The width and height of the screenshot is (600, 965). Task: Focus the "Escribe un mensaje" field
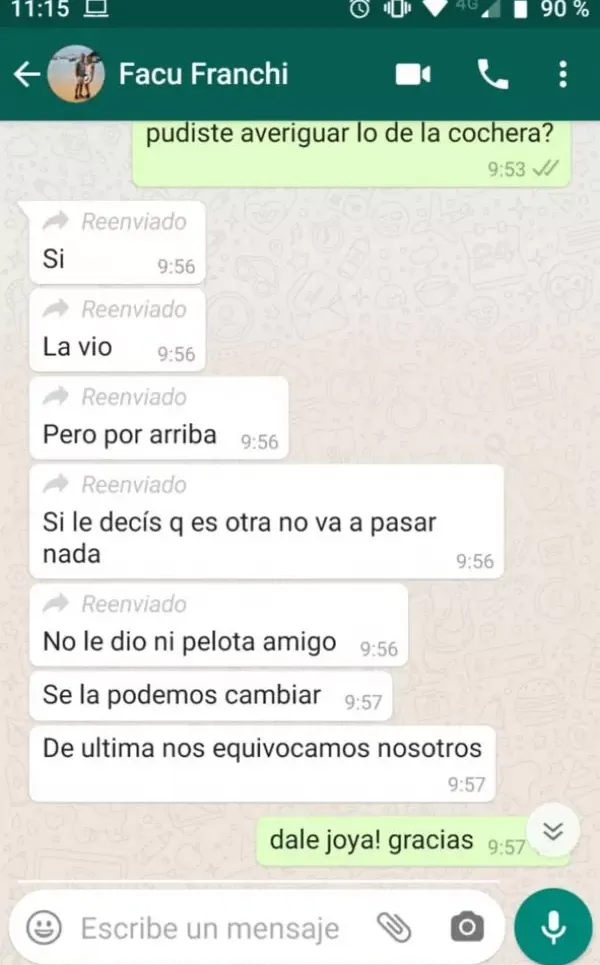[210, 929]
